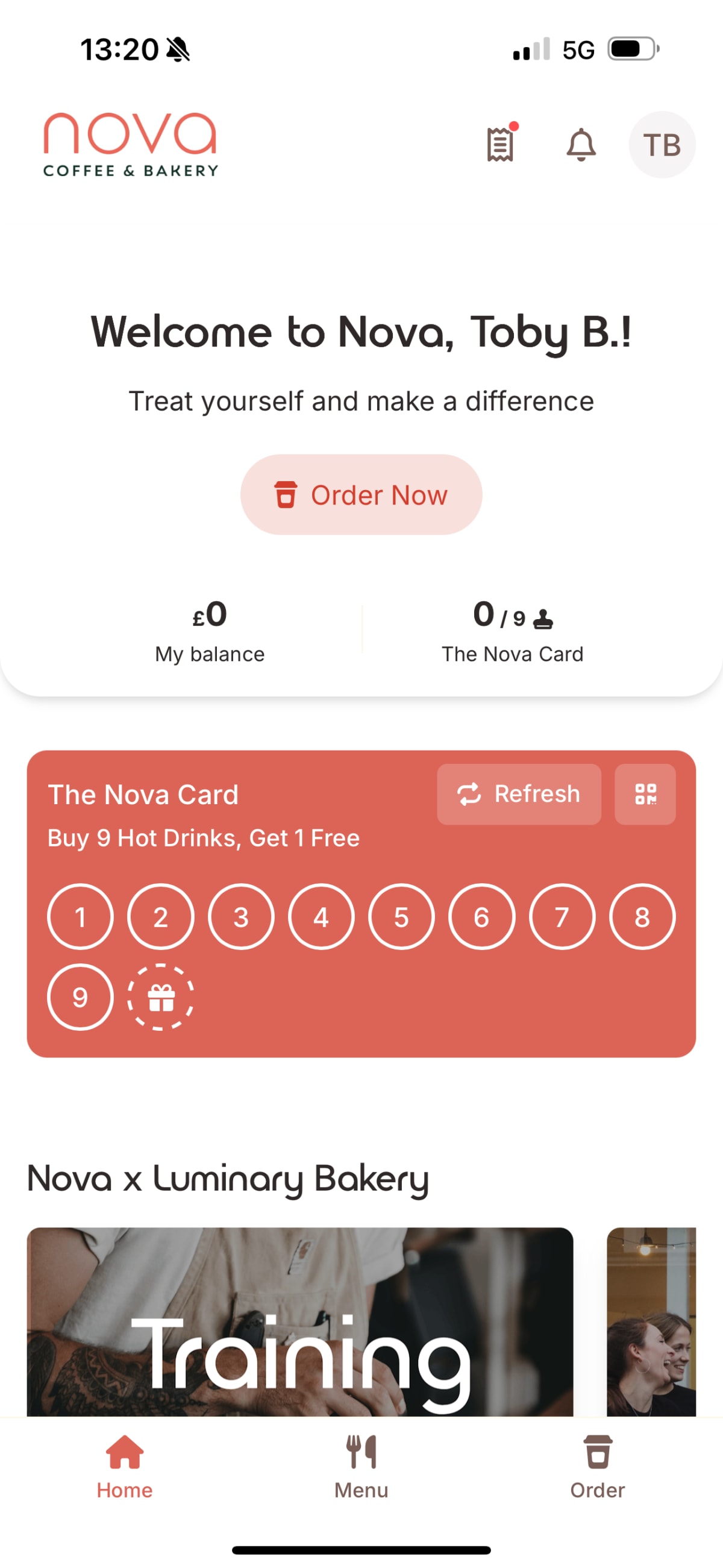
Task: Open the order receipts icon
Action: tap(500, 145)
